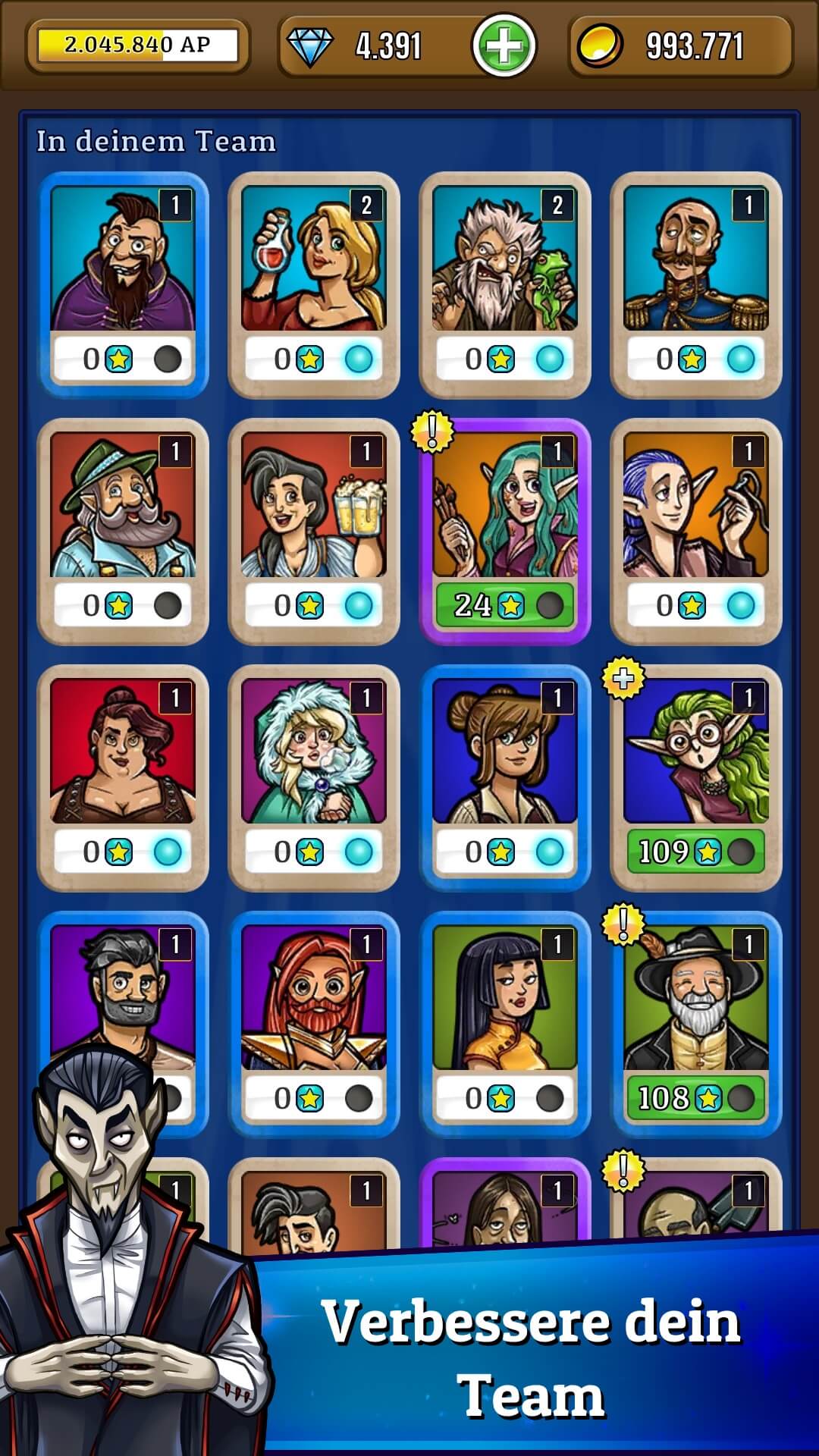Open the red-background woman in leather corset card
Image resolution: width=819 pixels, height=1456 pixels.
(123, 778)
